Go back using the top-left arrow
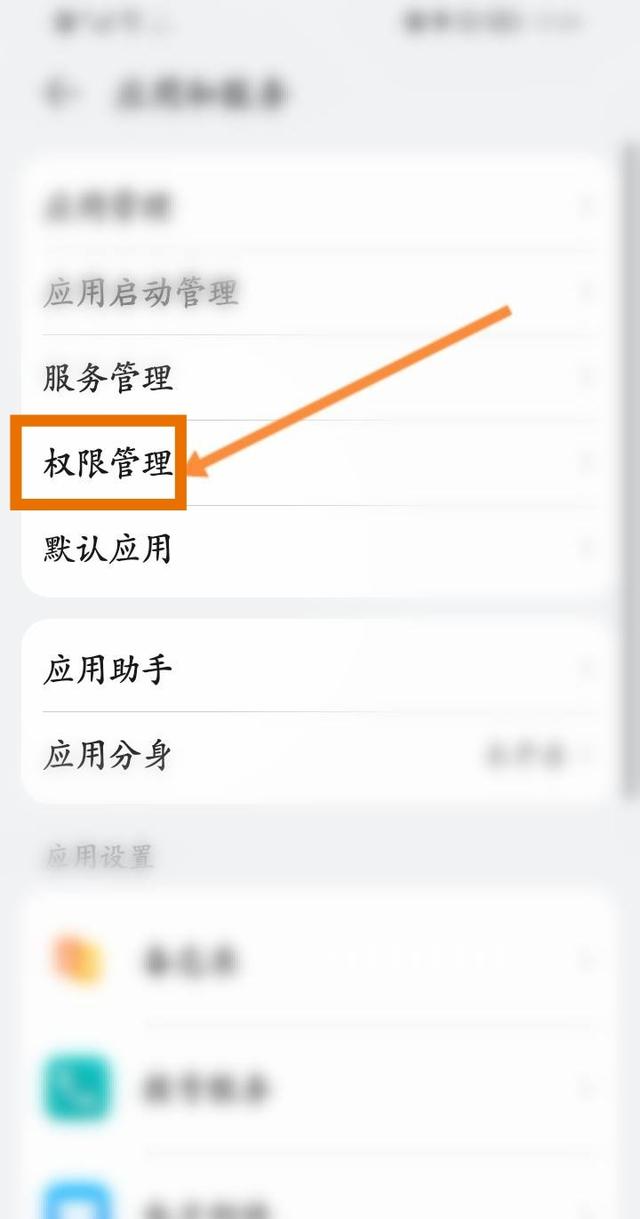Image resolution: width=640 pixels, height=1219 pixels. pos(61,93)
